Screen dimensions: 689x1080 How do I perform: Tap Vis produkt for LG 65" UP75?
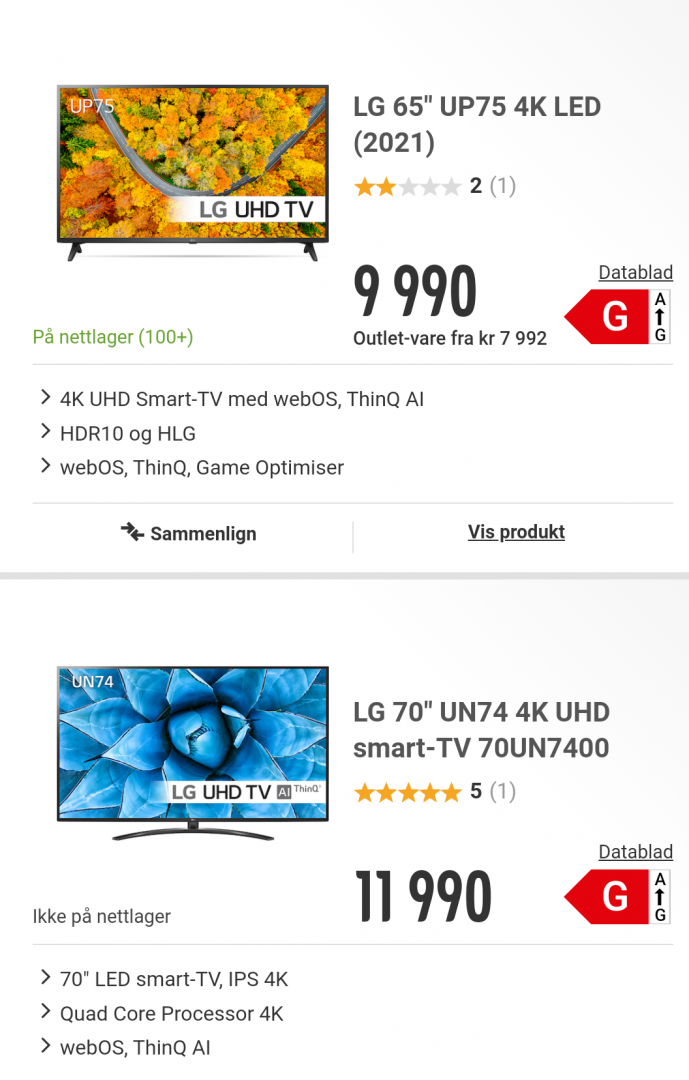tap(516, 532)
